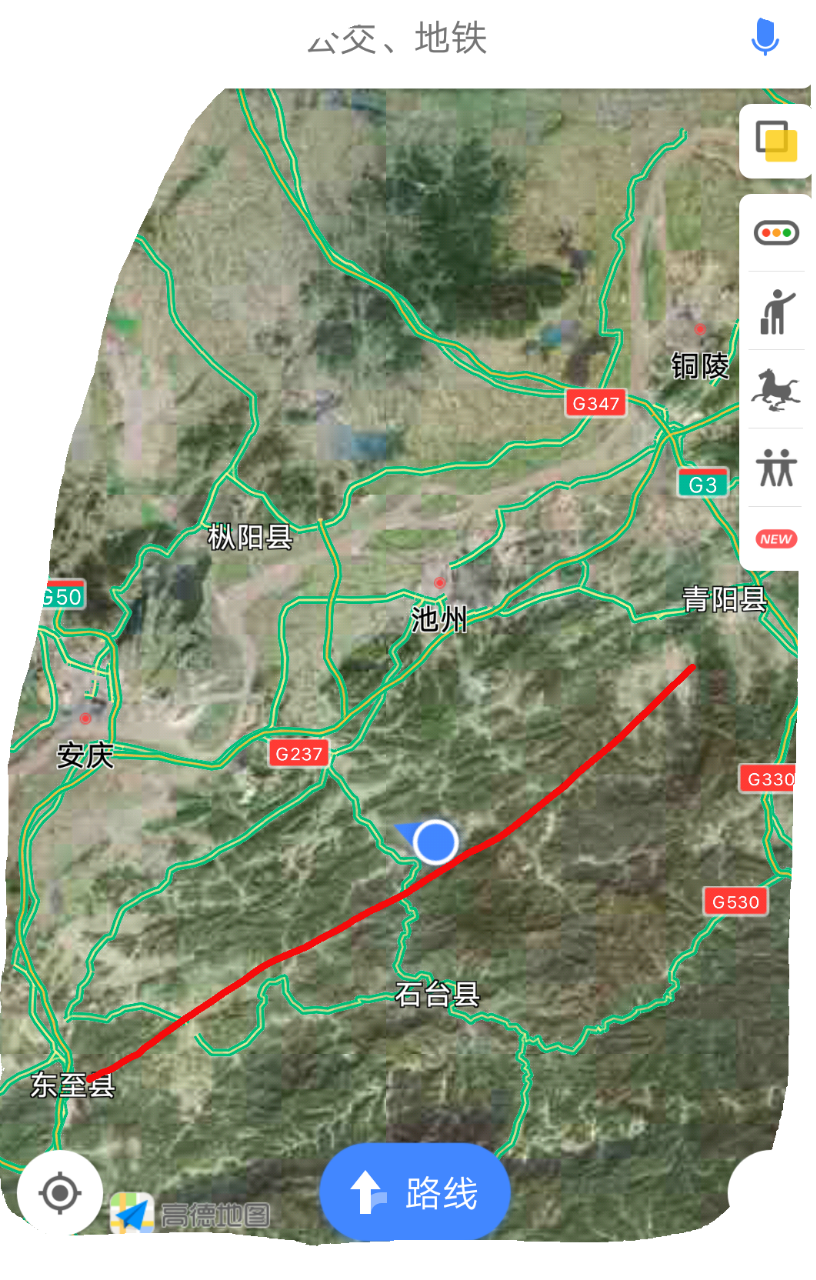The image size is (816, 1280).
Task: Open the galloping horse icon
Action: point(775,389)
